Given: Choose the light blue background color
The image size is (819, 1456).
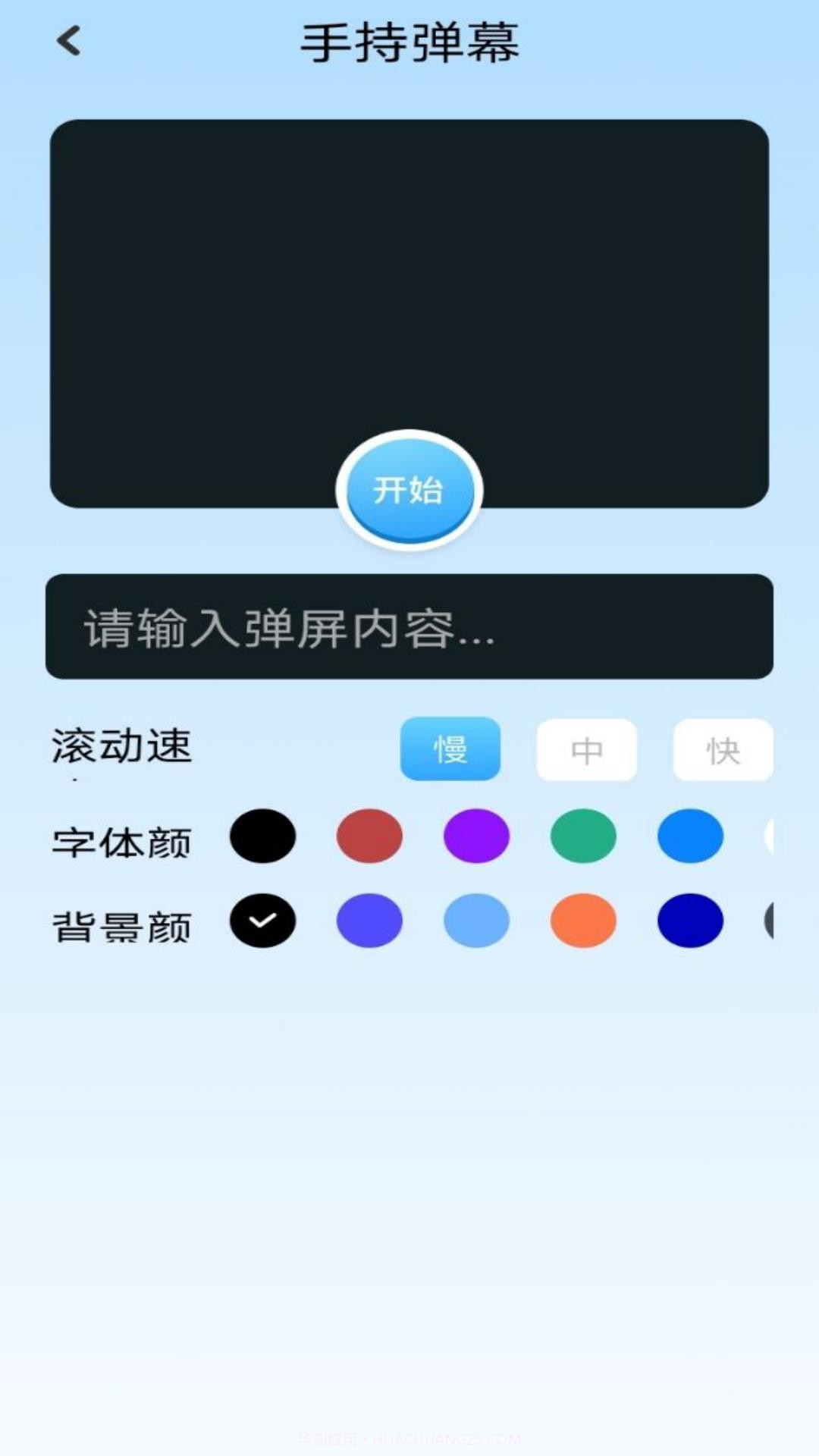Looking at the screenshot, I should pos(476,920).
